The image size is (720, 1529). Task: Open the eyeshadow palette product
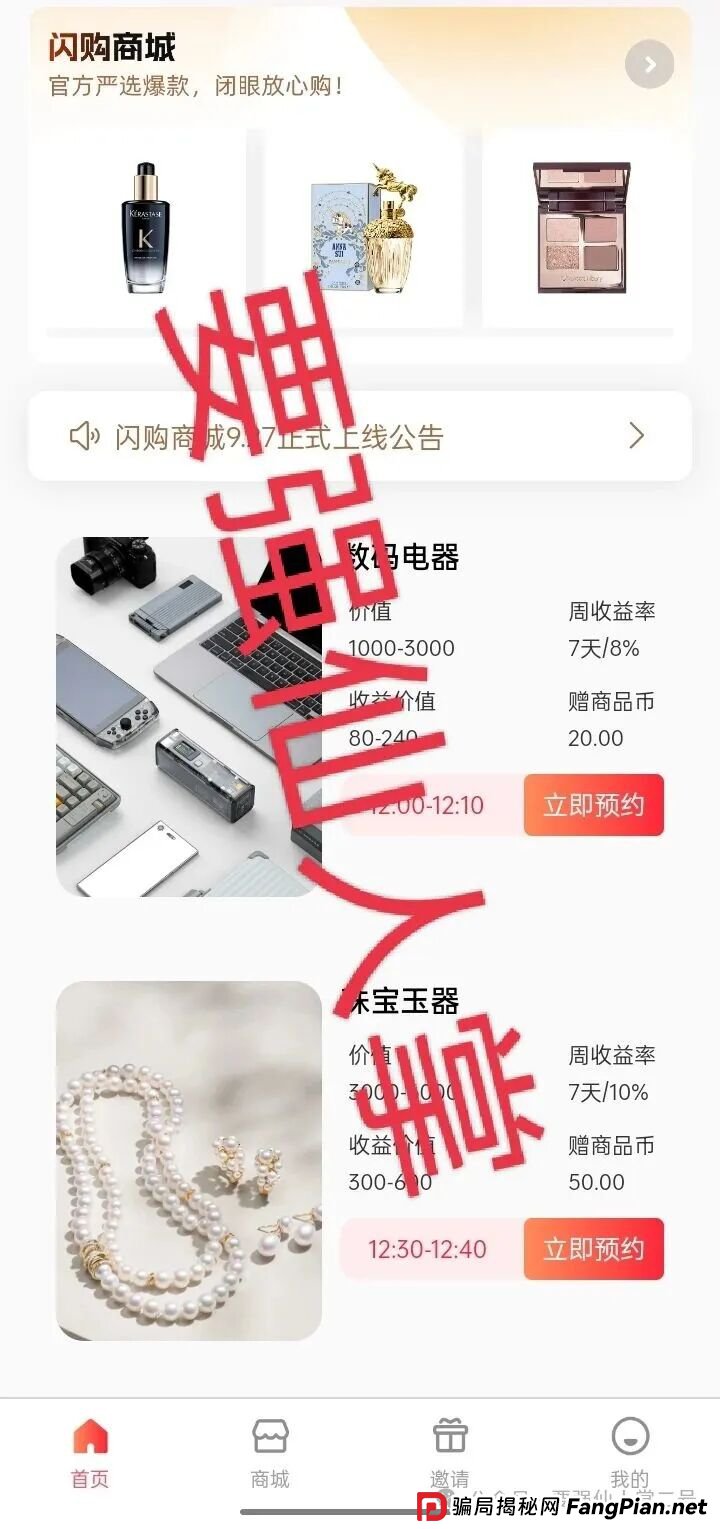coord(581,228)
